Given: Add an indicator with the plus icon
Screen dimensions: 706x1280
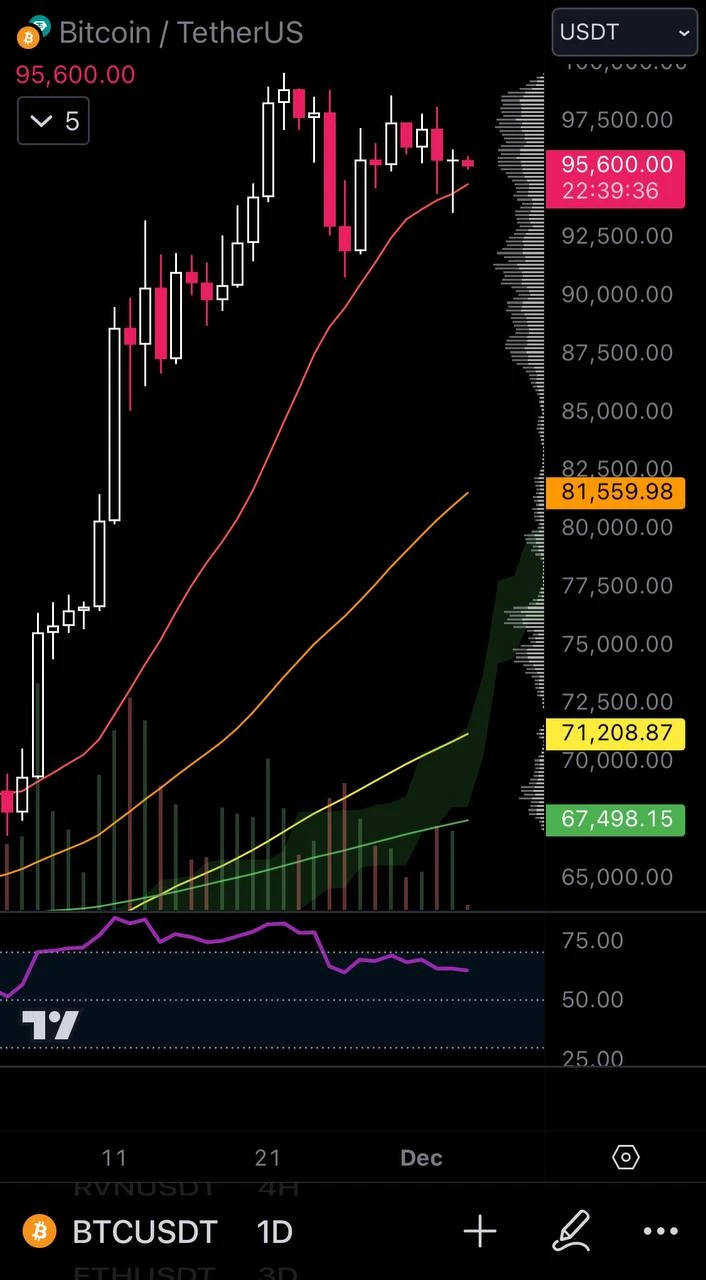Looking at the screenshot, I should 480,1232.
